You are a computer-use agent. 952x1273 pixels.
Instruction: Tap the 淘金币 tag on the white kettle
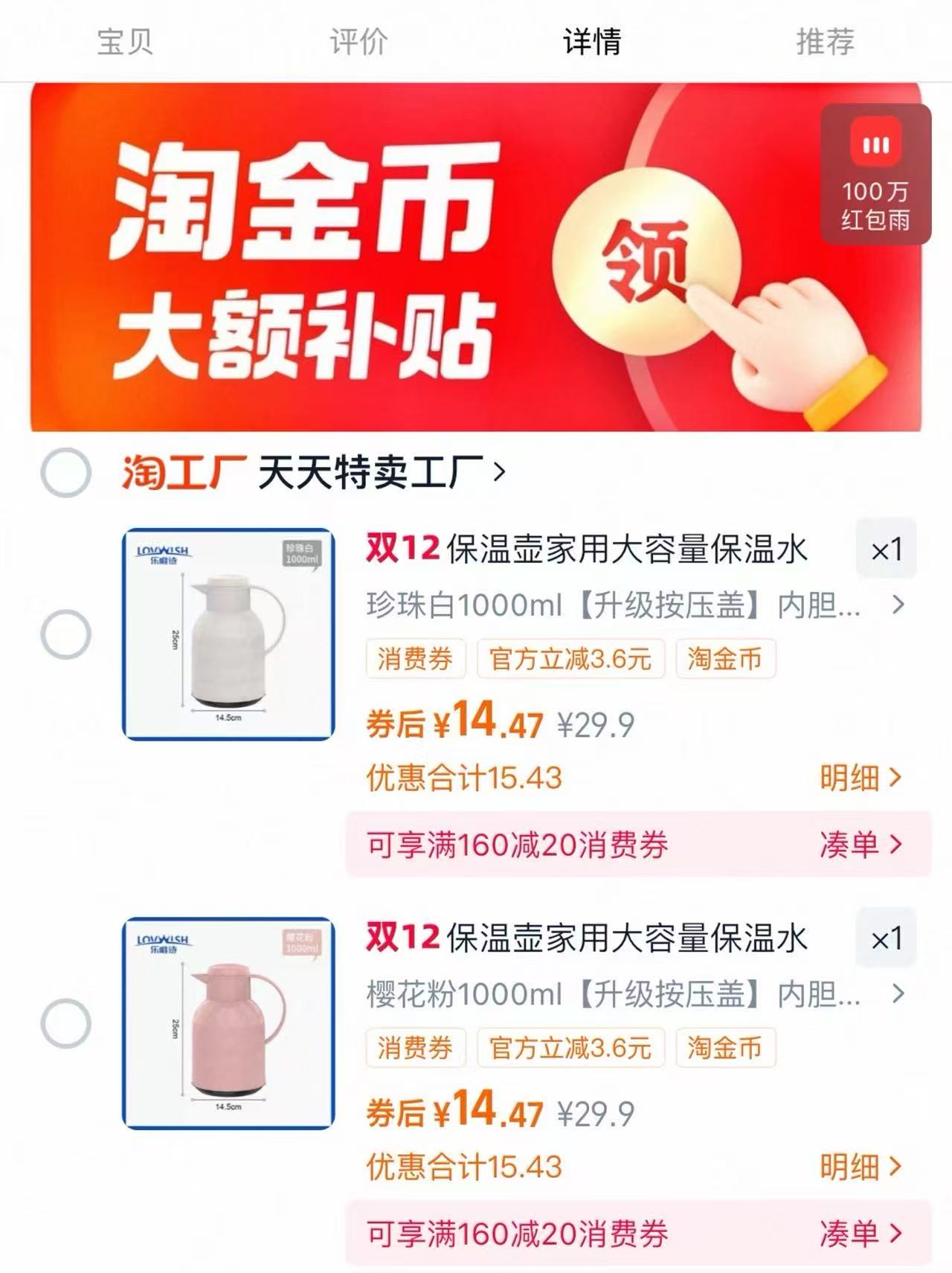(x=724, y=657)
